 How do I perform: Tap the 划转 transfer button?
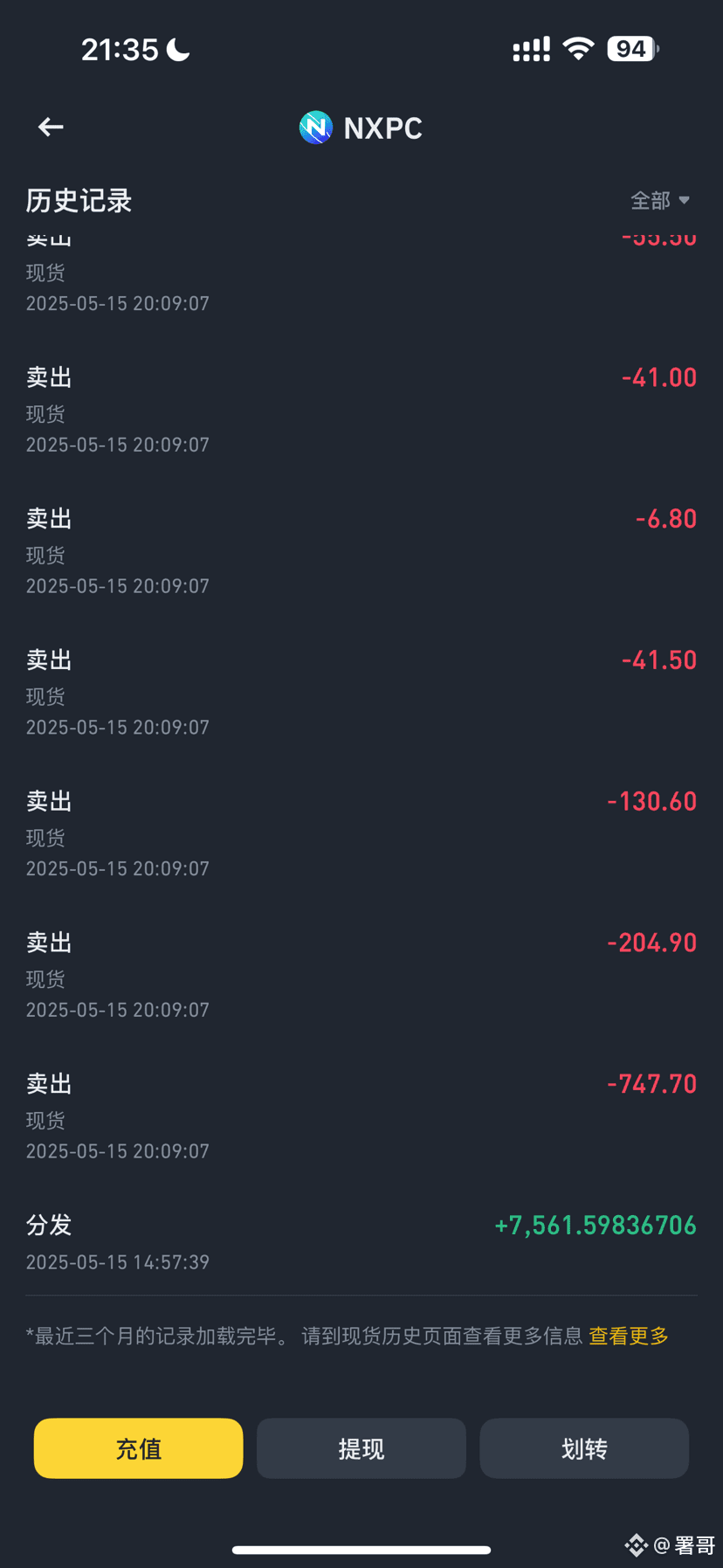[584, 1448]
